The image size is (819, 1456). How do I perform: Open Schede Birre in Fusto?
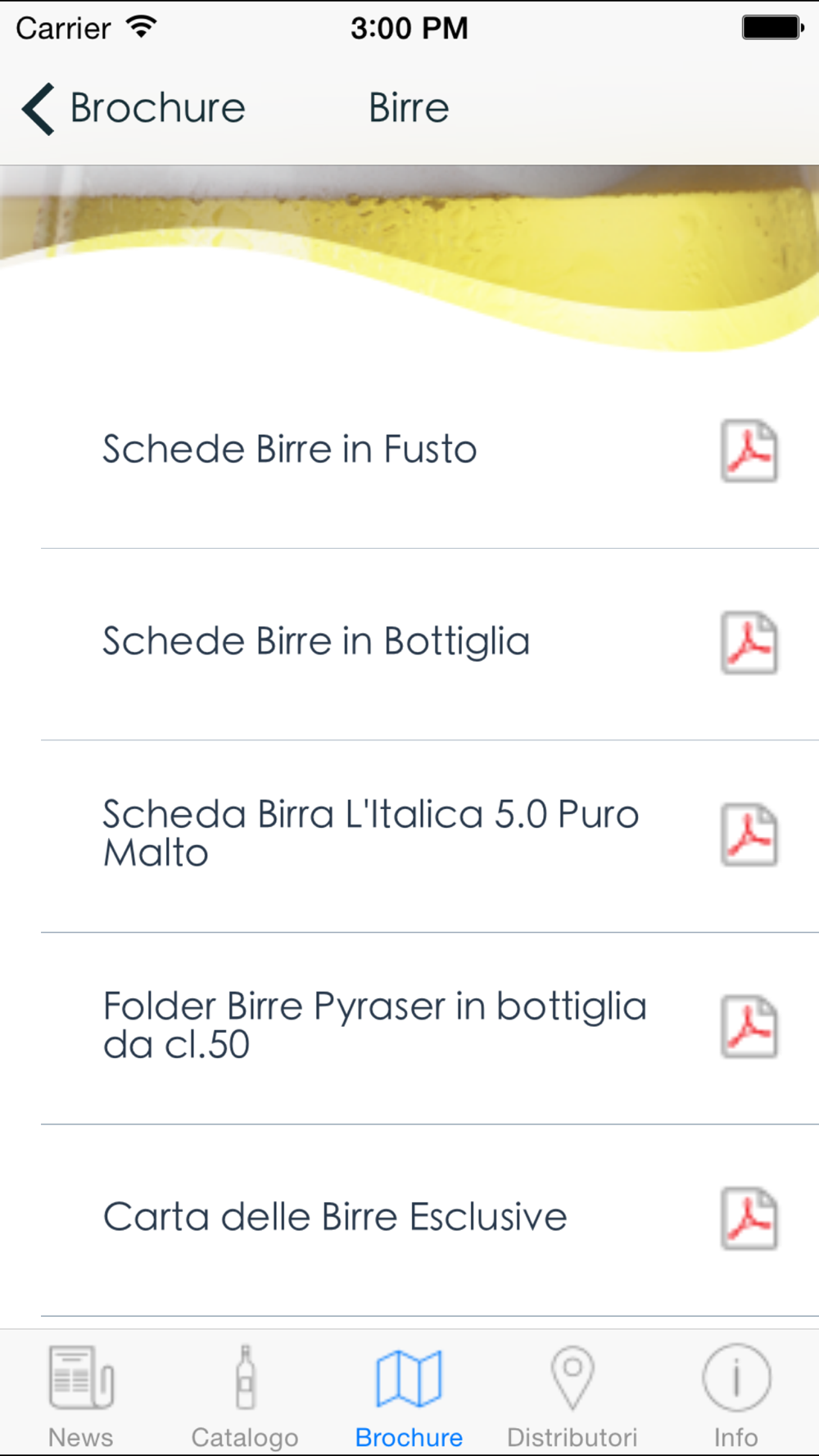[x=289, y=450]
